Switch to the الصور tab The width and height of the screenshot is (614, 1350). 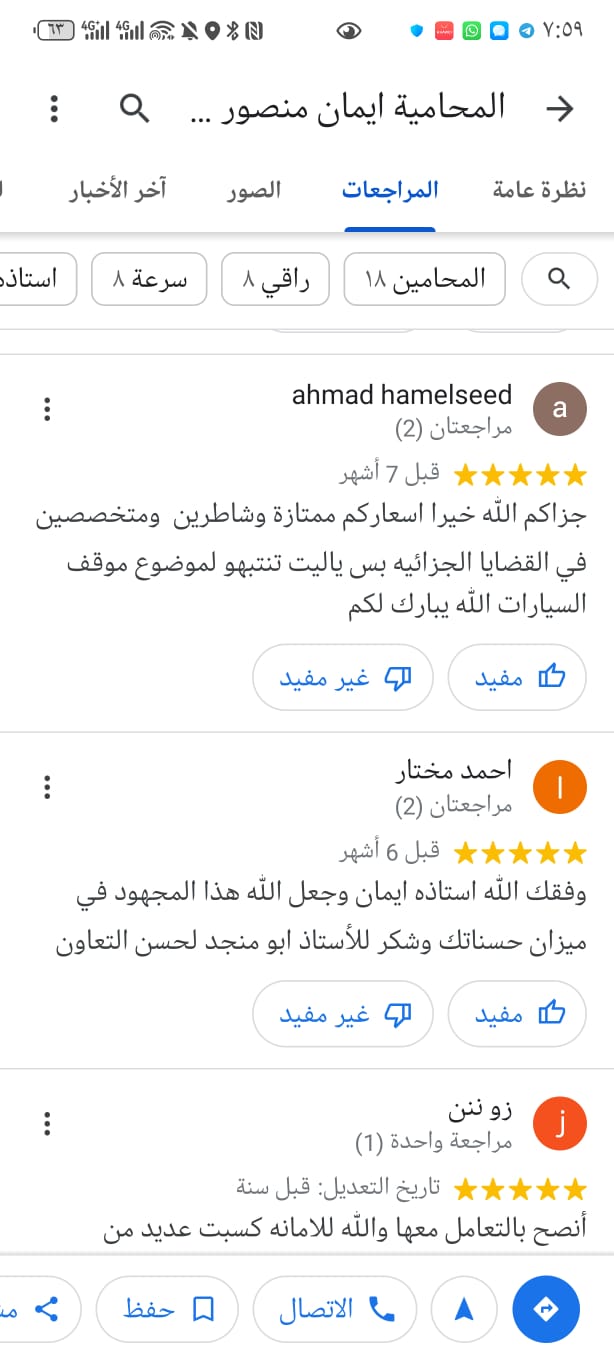point(253,190)
